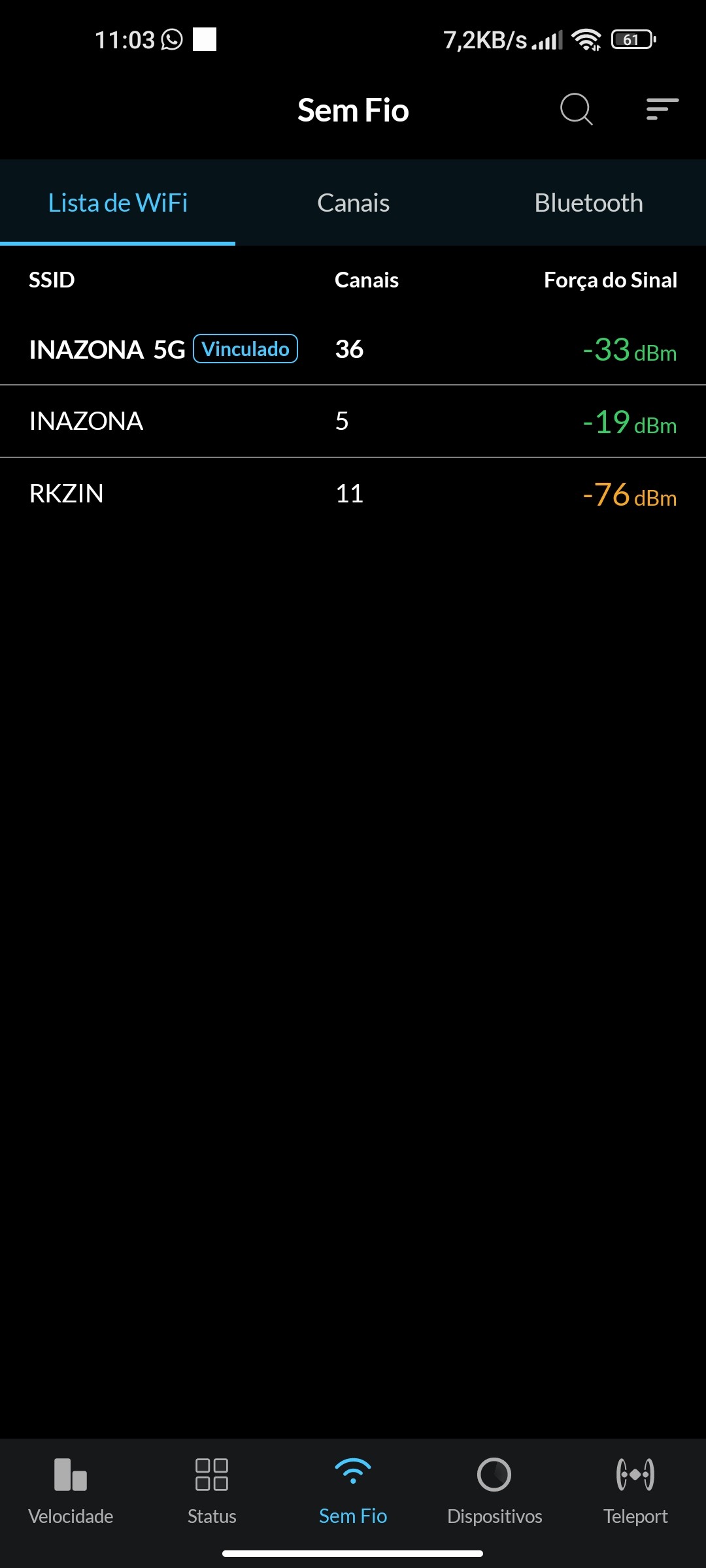Switch to the Bluetooth tab

(588, 203)
